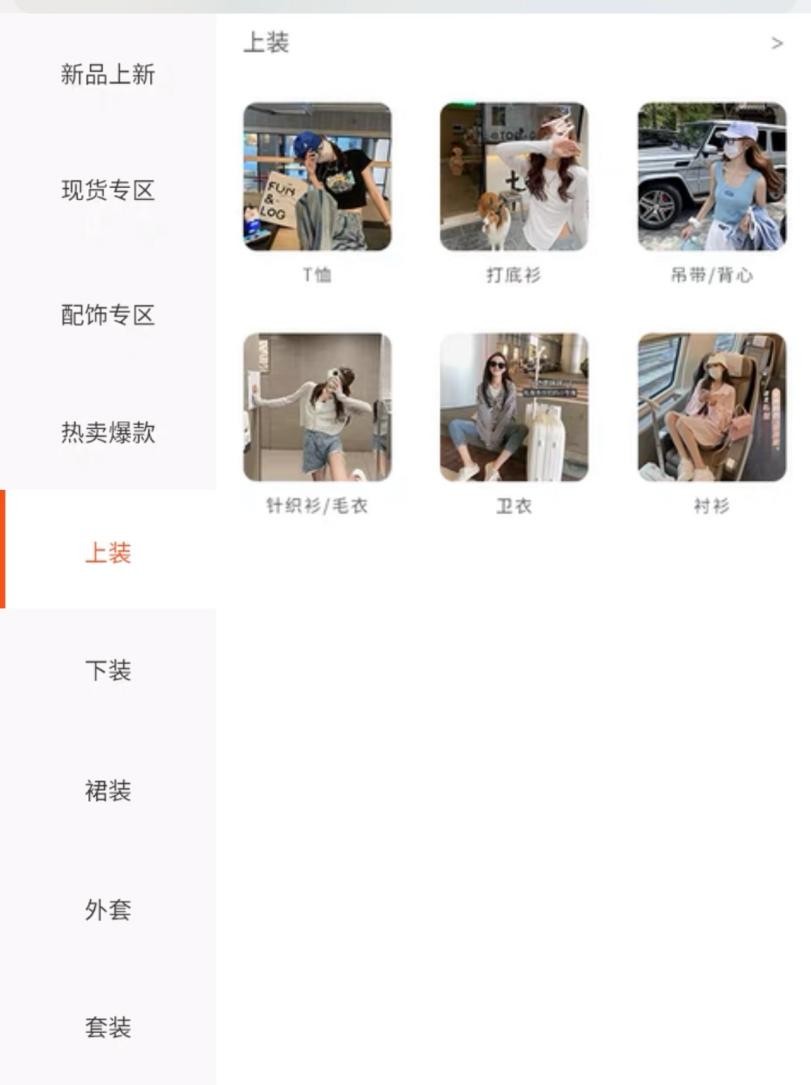Open the 热卖爆款 category

click(108, 433)
